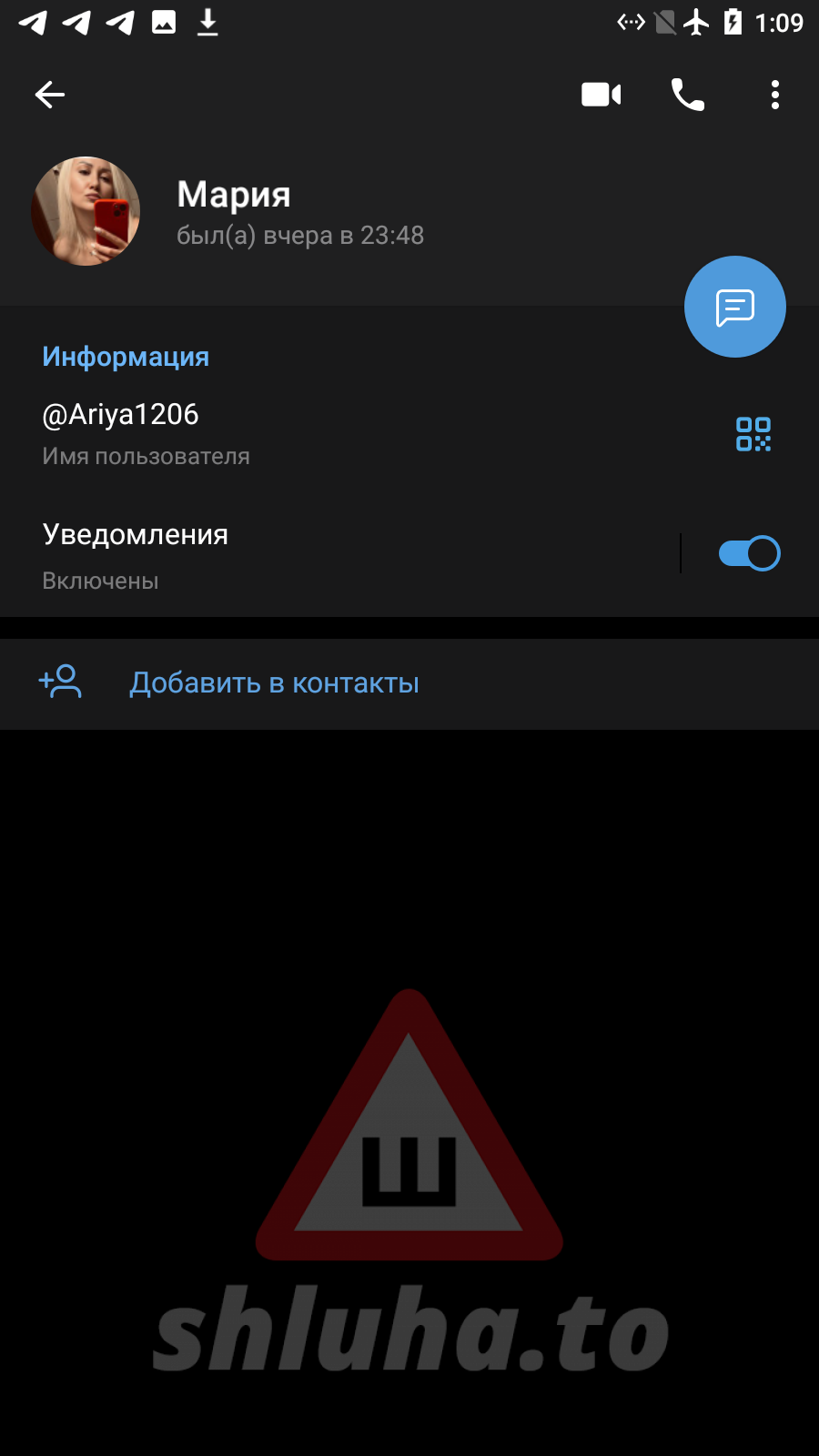Turn off the notifications switch
Viewport: 819px width, 1456px height.
[749, 553]
